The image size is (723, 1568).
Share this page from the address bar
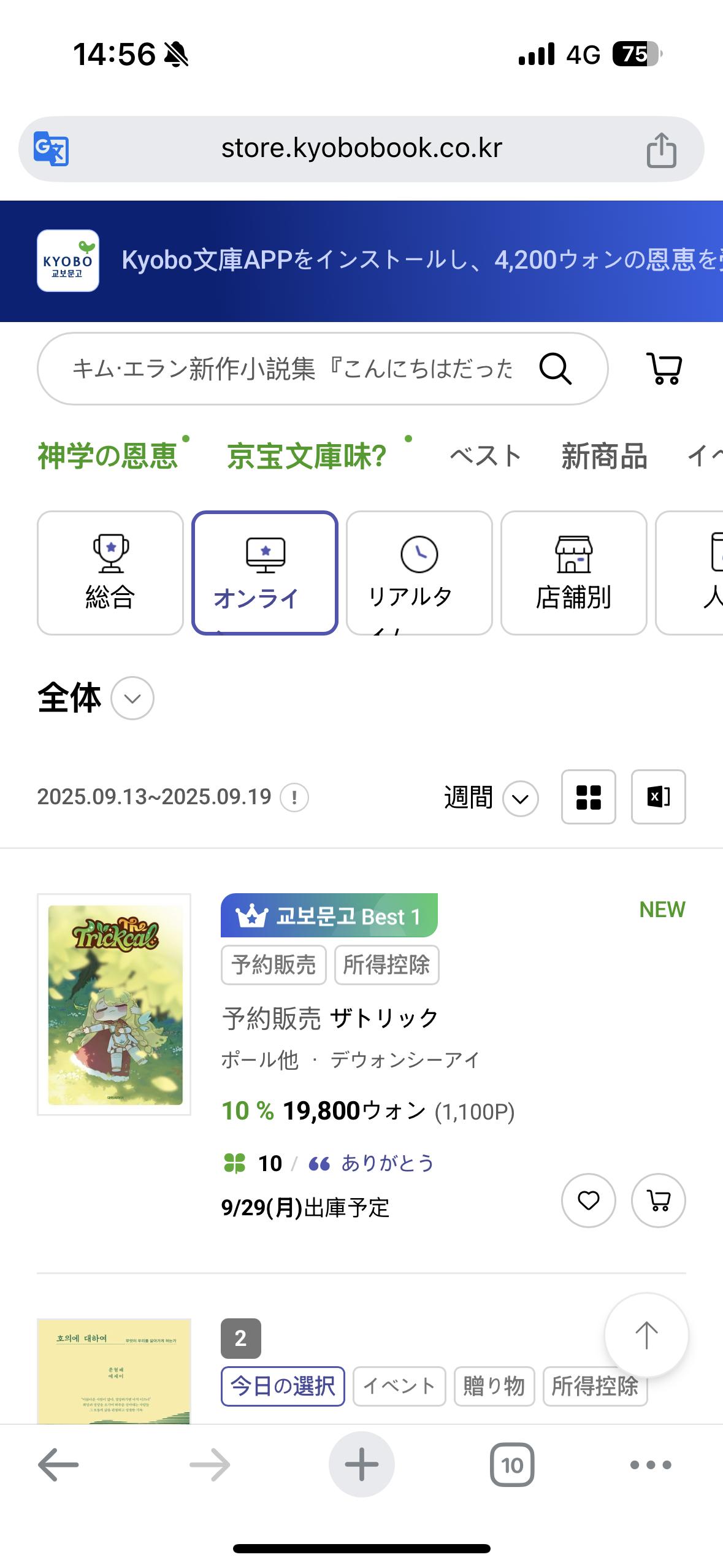pyautogui.click(x=661, y=150)
